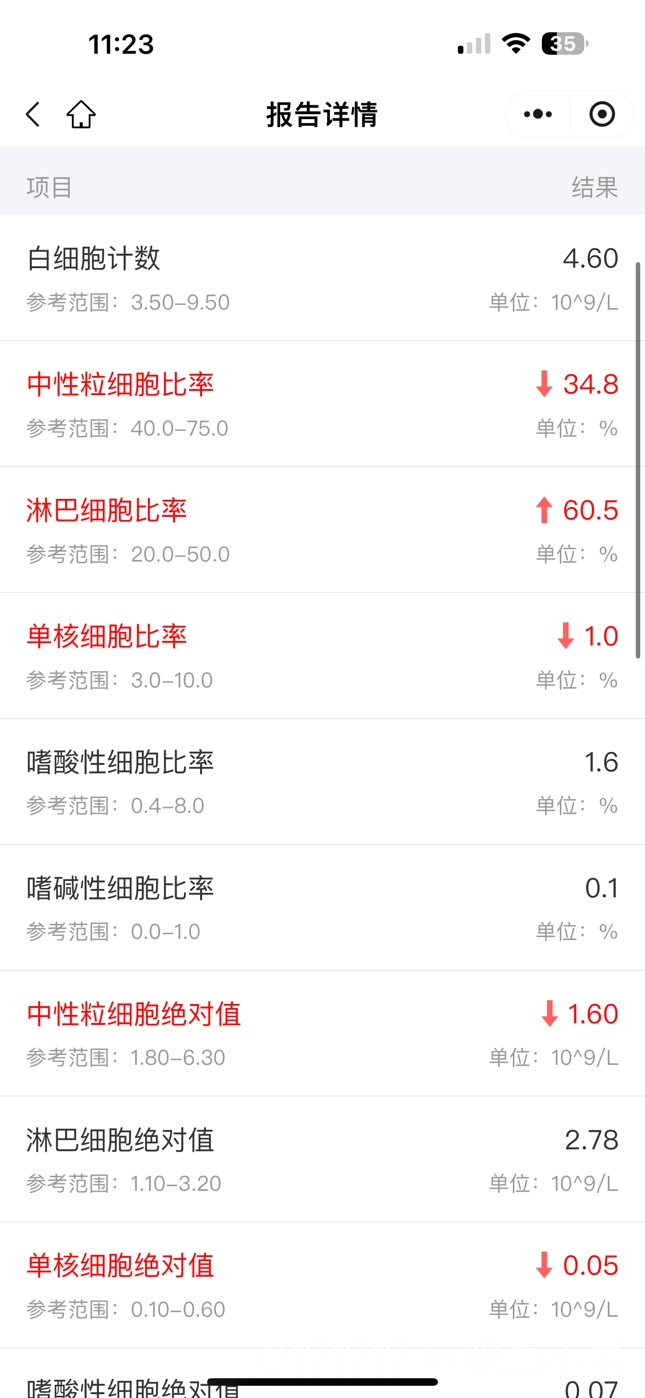Image resolution: width=645 pixels, height=1398 pixels.
Task: Go back using the top-left arrow
Action: [33, 115]
